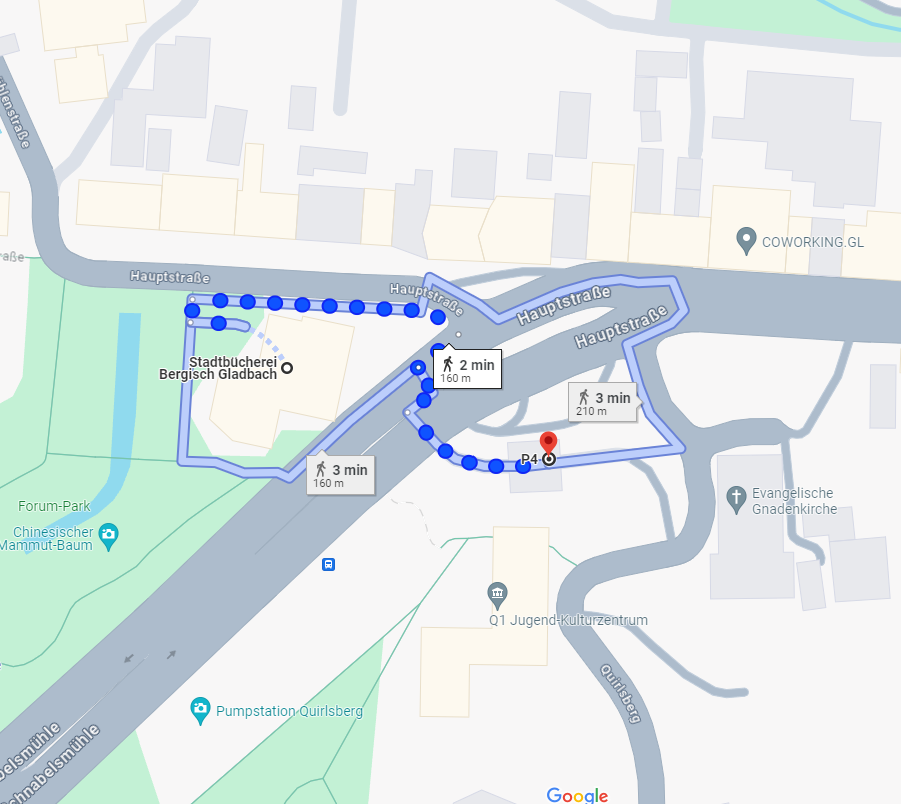Image resolution: width=901 pixels, height=804 pixels.
Task: Tap the blue bus stop icon
Action: click(328, 565)
